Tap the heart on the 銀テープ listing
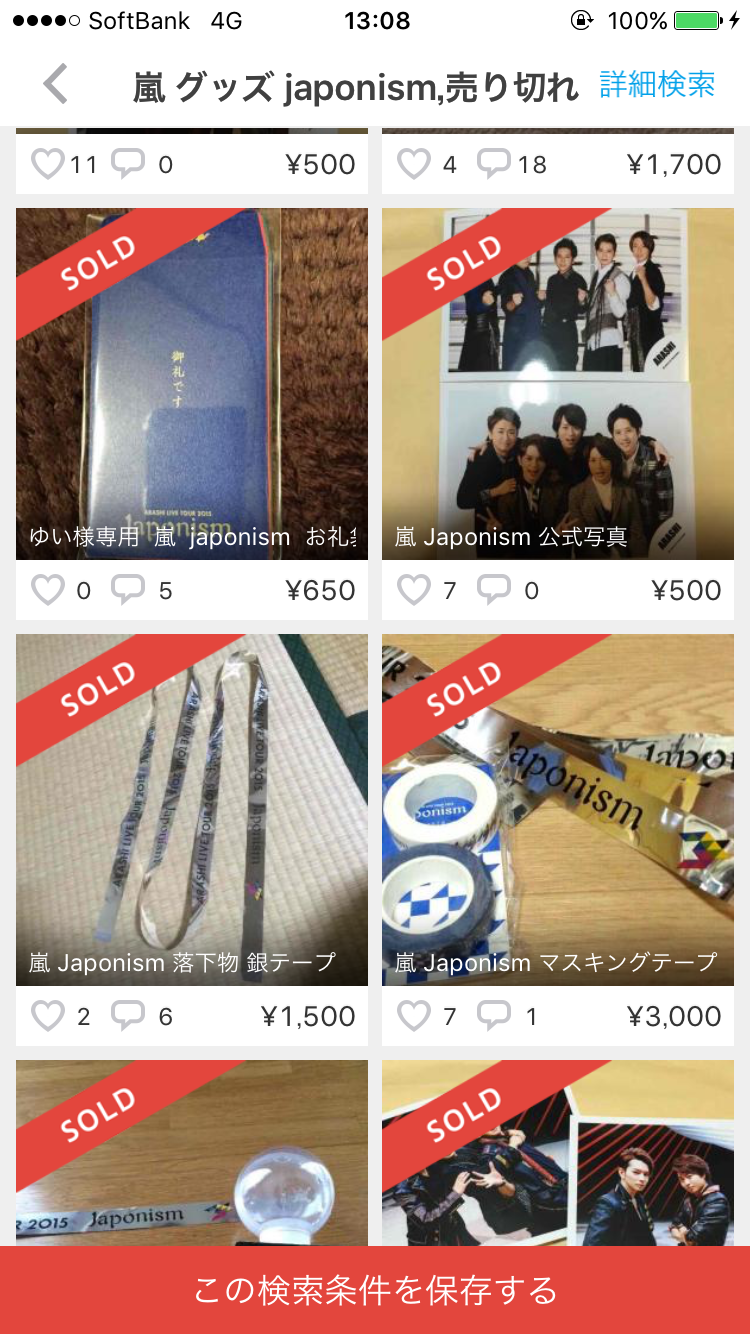 point(47,1016)
